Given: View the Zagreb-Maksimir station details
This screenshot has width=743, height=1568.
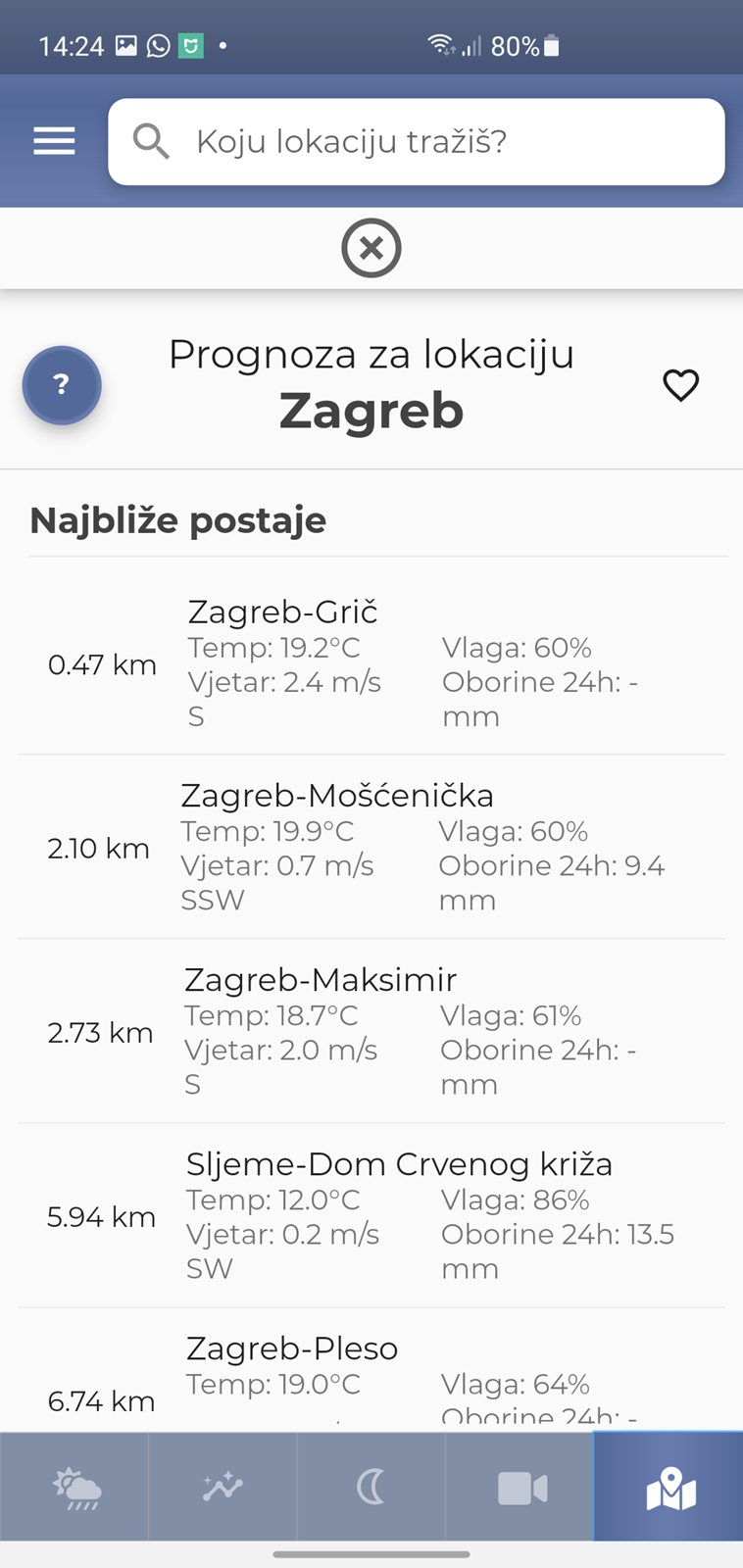Looking at the screenshot, I should (371, 1032).
